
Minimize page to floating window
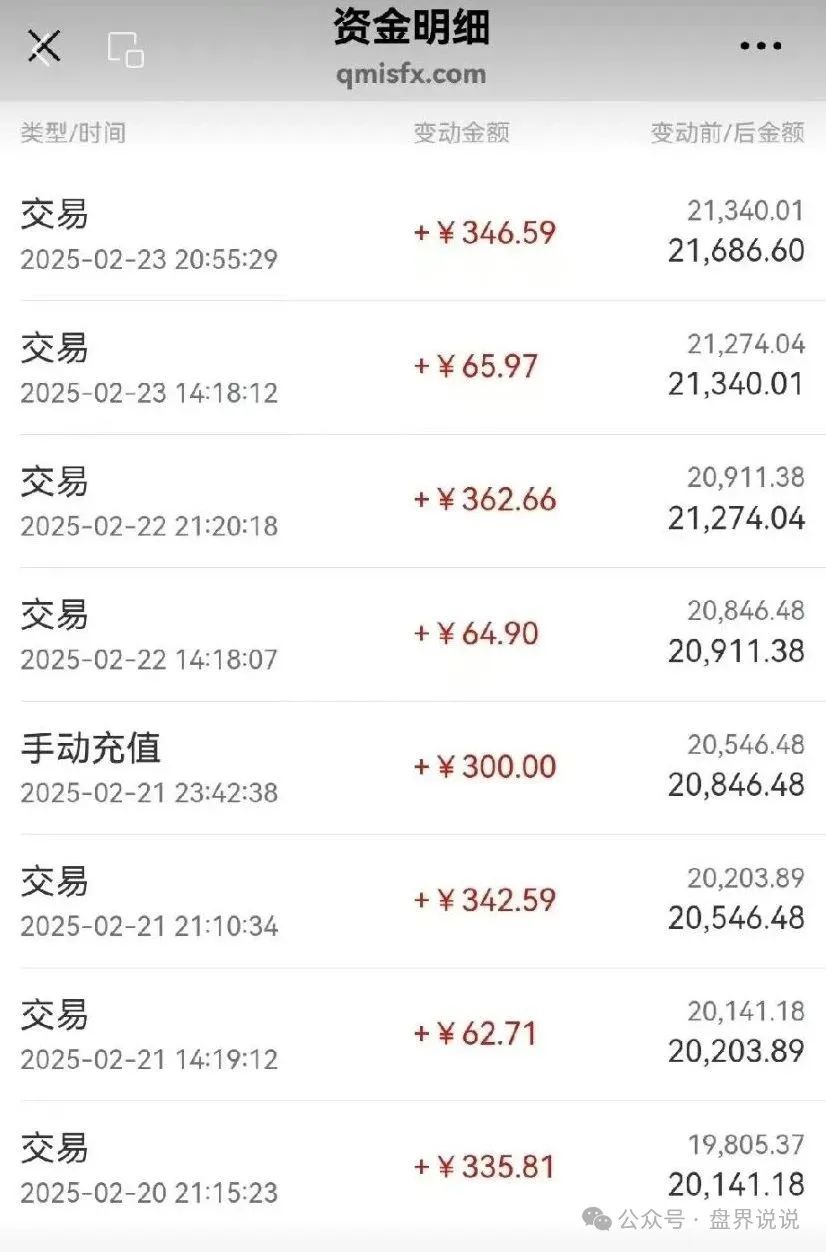pos(126,48)
